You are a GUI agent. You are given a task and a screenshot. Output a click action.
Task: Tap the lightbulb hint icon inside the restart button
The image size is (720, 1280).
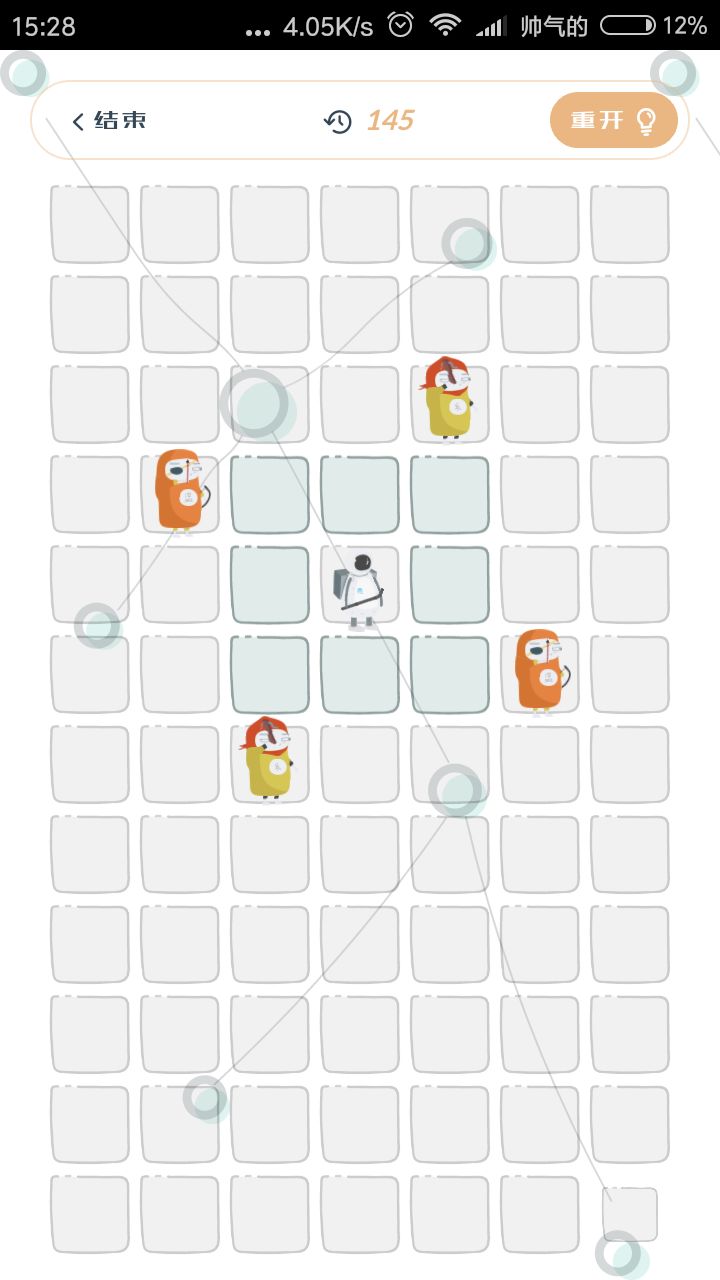coord(647,120)
